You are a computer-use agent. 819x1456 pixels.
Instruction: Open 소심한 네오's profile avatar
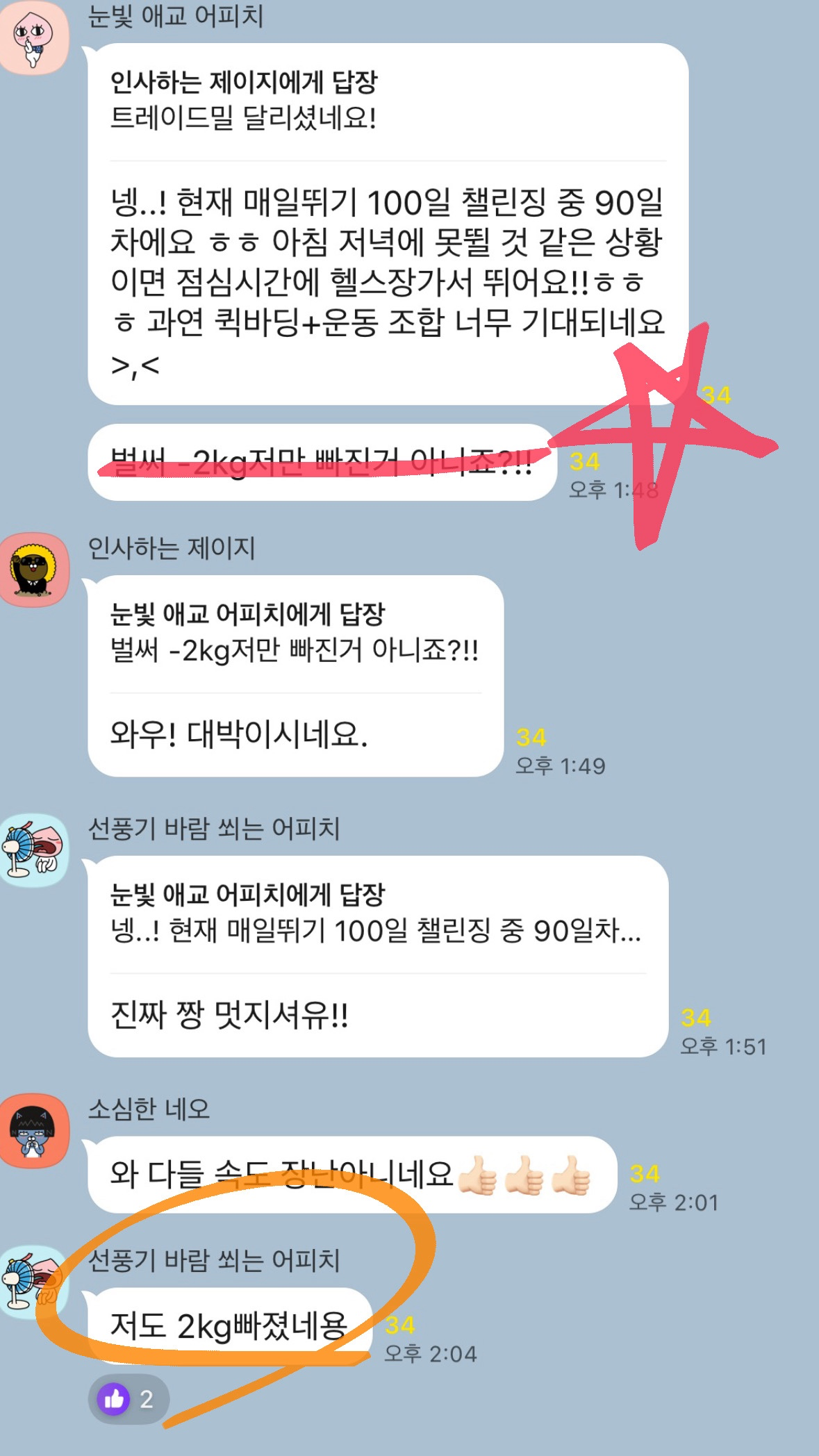coord(34,1131)
